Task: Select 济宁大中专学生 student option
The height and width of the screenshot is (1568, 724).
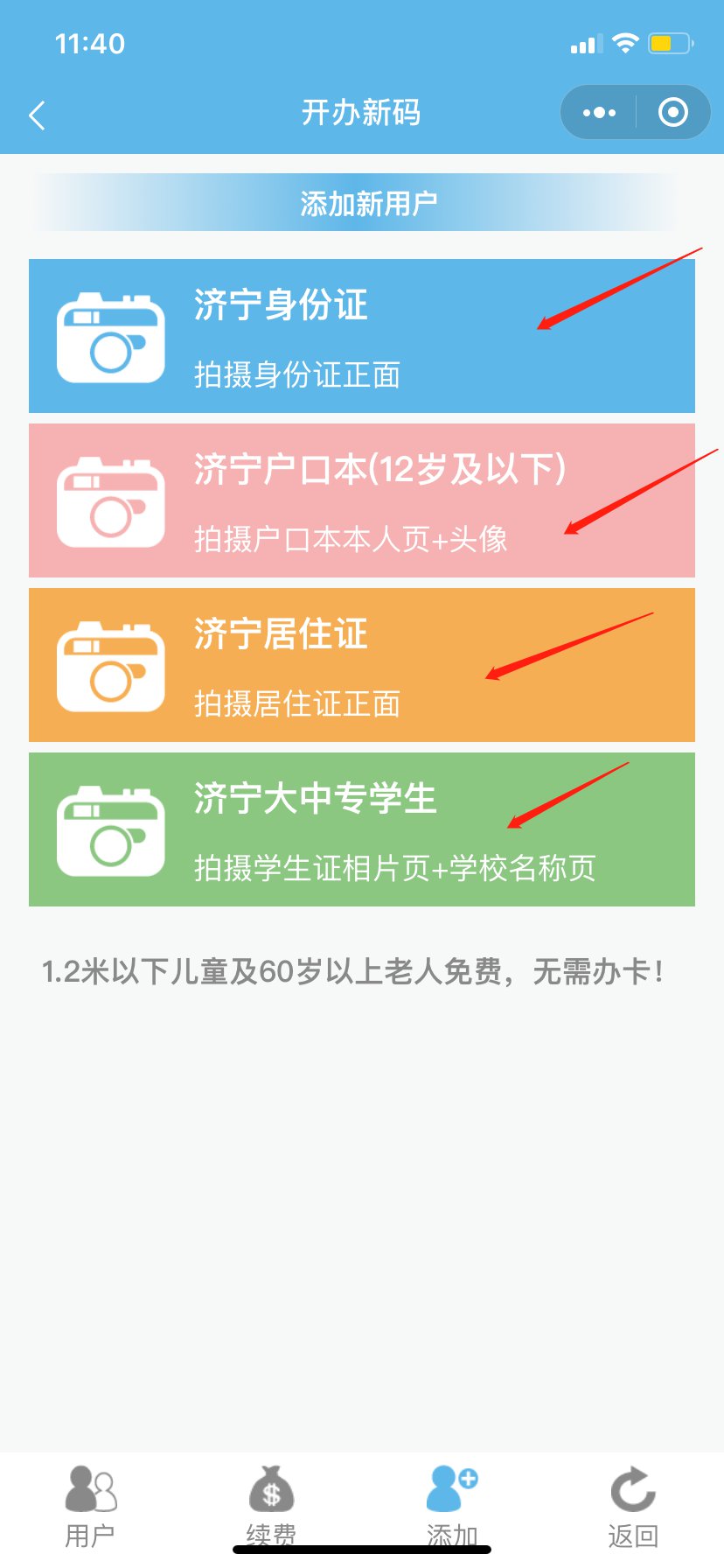Action: 361,829
